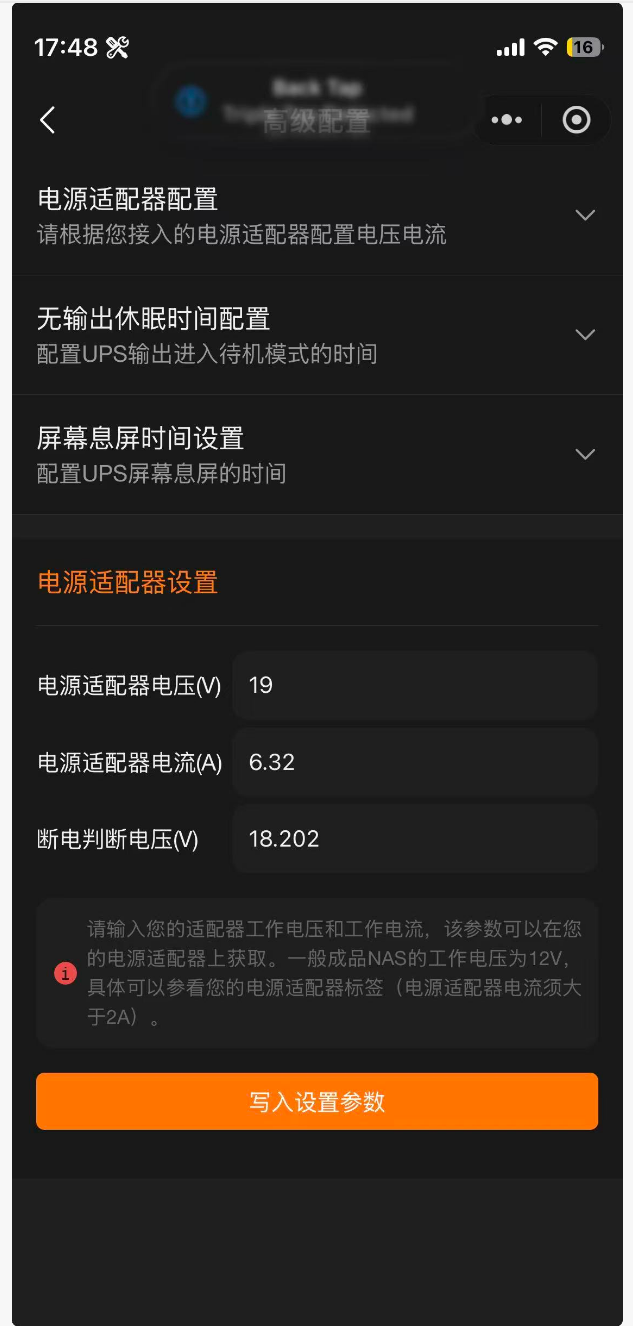The height and width of the screenshot is (1326, 633).
Task: Edit the 断电判断电压(V) field
Action: [x=415, y=839]
